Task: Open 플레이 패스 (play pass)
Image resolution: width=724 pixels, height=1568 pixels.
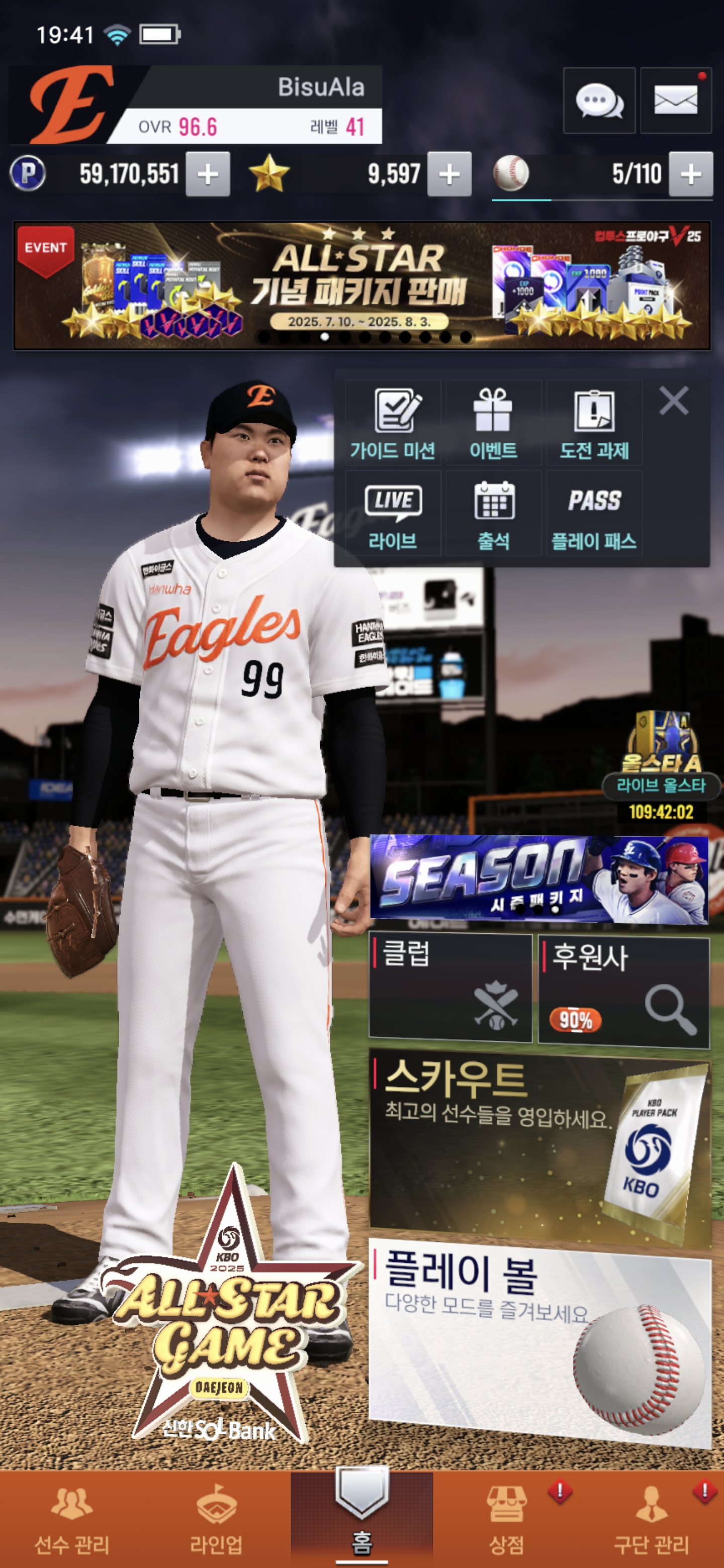Action: 594,514
